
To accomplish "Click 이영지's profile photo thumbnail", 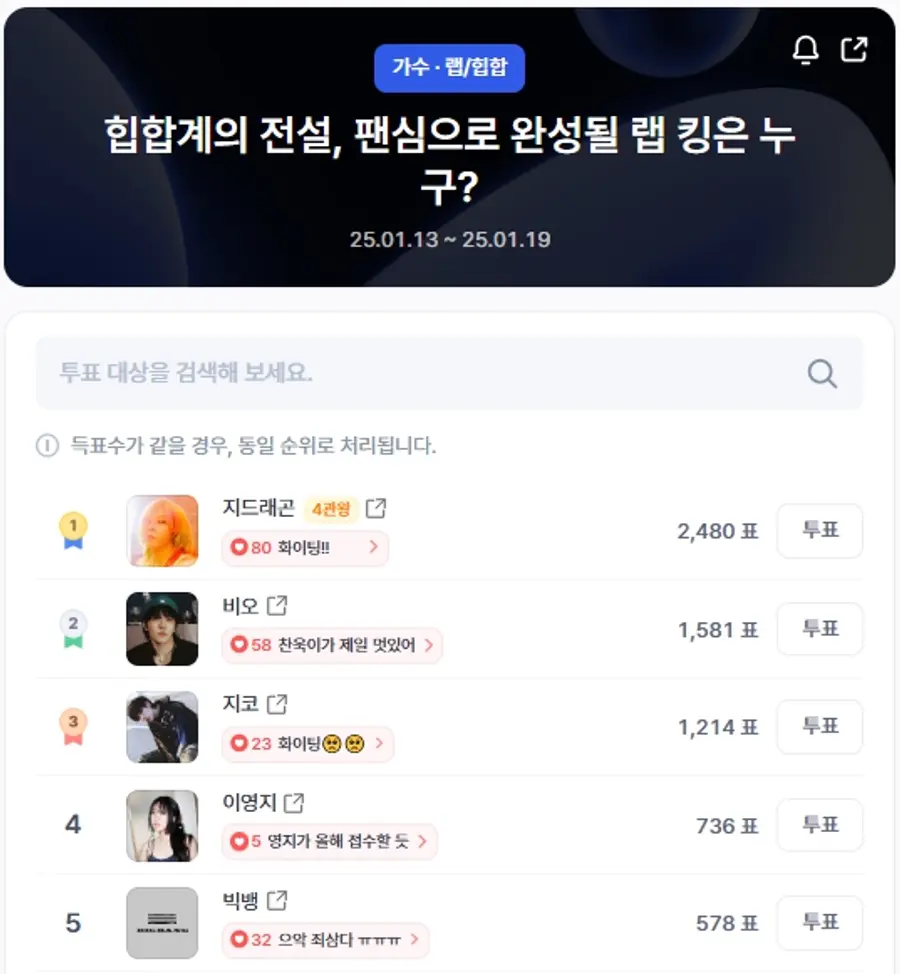I will click(162, 824).
